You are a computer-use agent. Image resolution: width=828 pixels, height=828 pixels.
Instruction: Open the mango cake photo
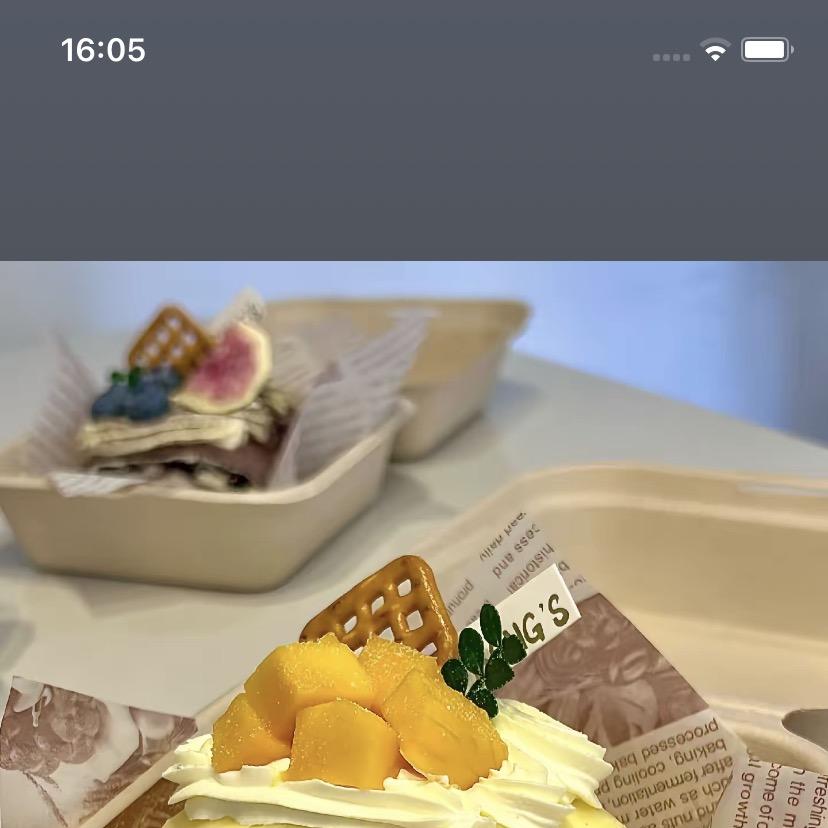click(414, 545)
